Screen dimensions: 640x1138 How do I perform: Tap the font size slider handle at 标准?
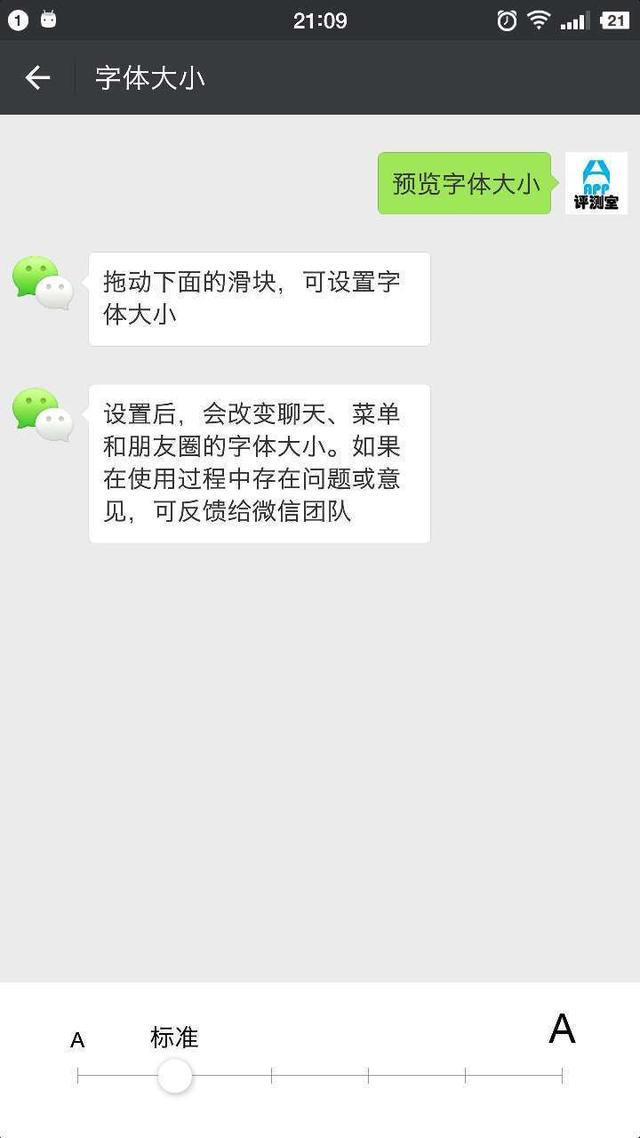[175, 1076]
